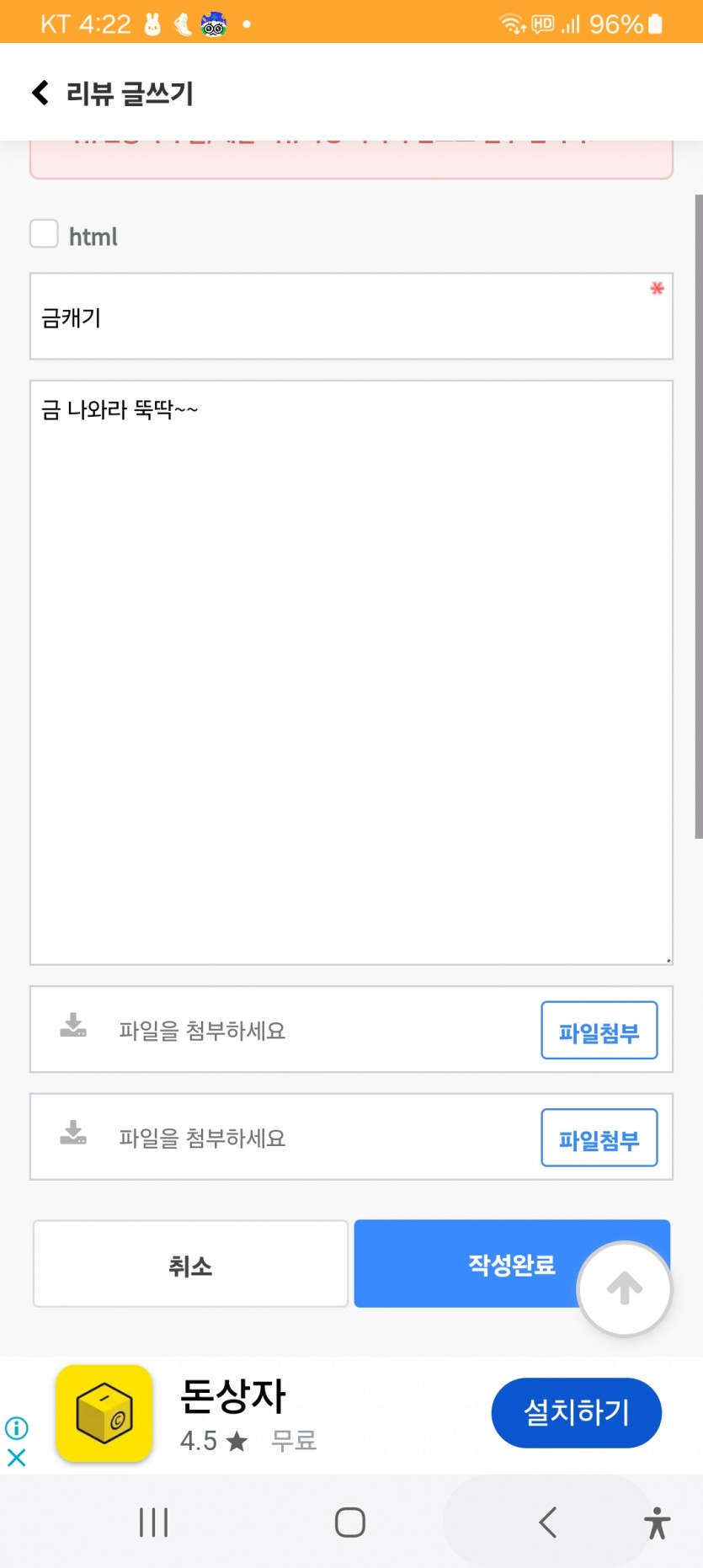The width and height of the screenshot is (703, 1568).
Task: Close the ad with the X icon
Action: pos(17,1458)
